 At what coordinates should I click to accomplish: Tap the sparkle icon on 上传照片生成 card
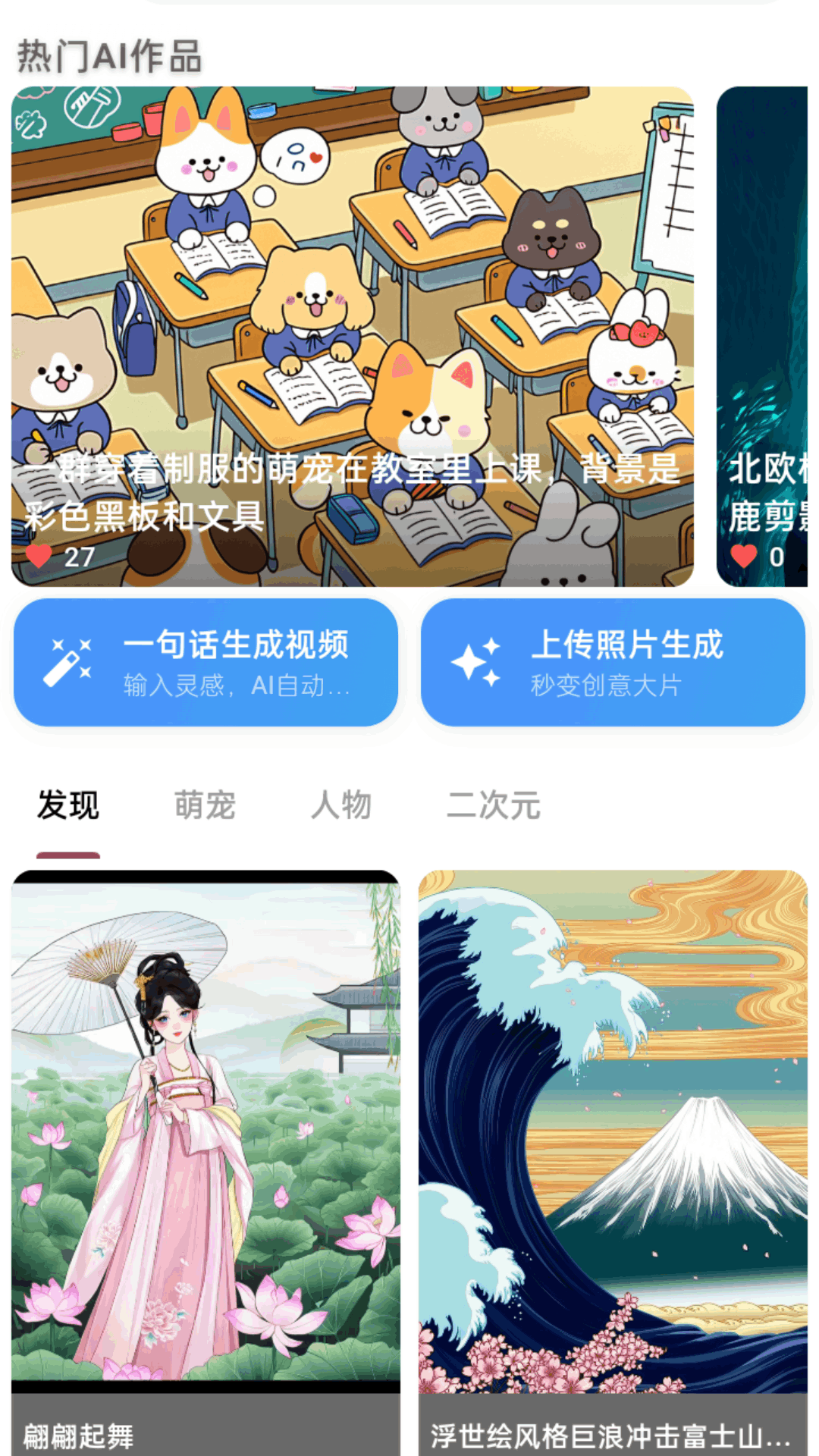[x=476, y=662]
